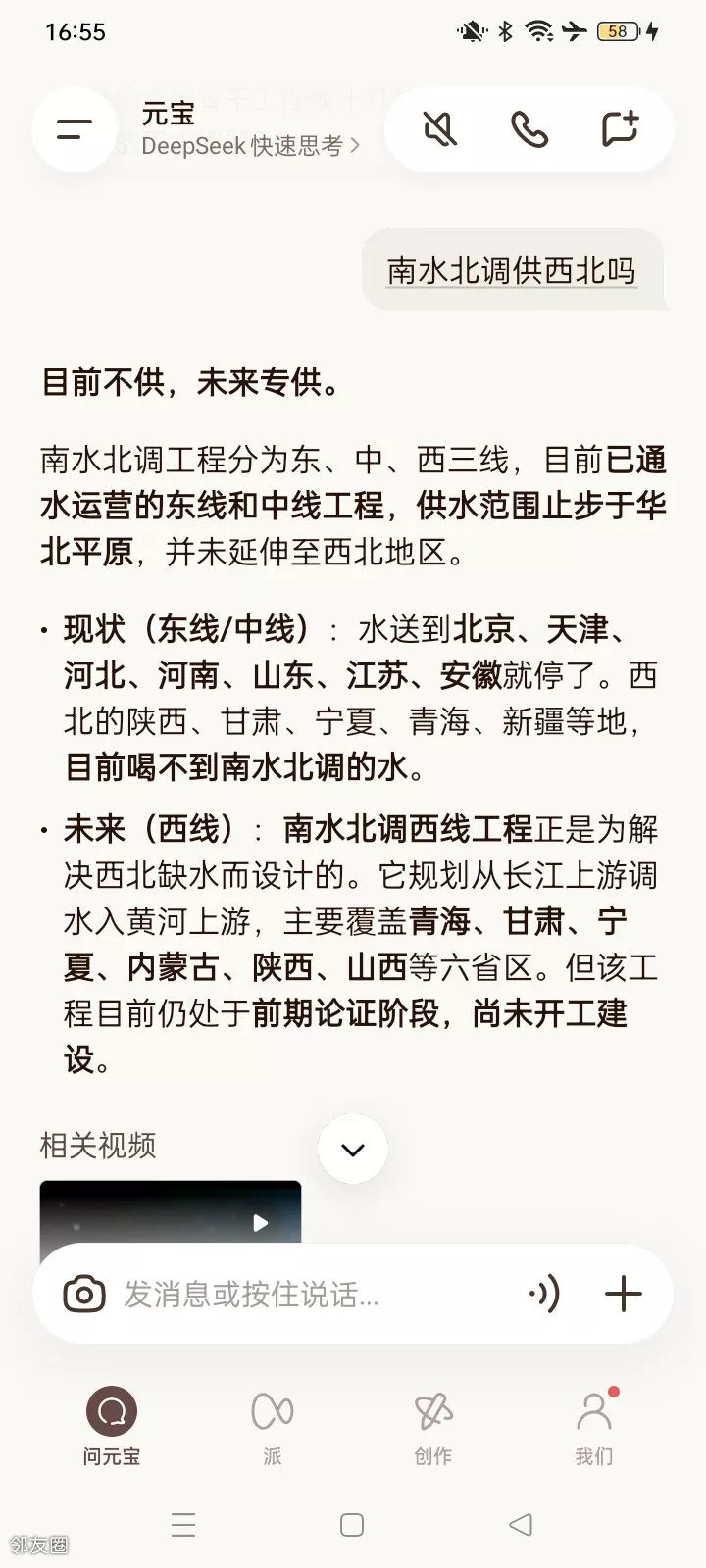Image resolution: width=706 pixels, height=1568 pixels.
Task: Switch to the 派 tab
Action: [273, 1426]
